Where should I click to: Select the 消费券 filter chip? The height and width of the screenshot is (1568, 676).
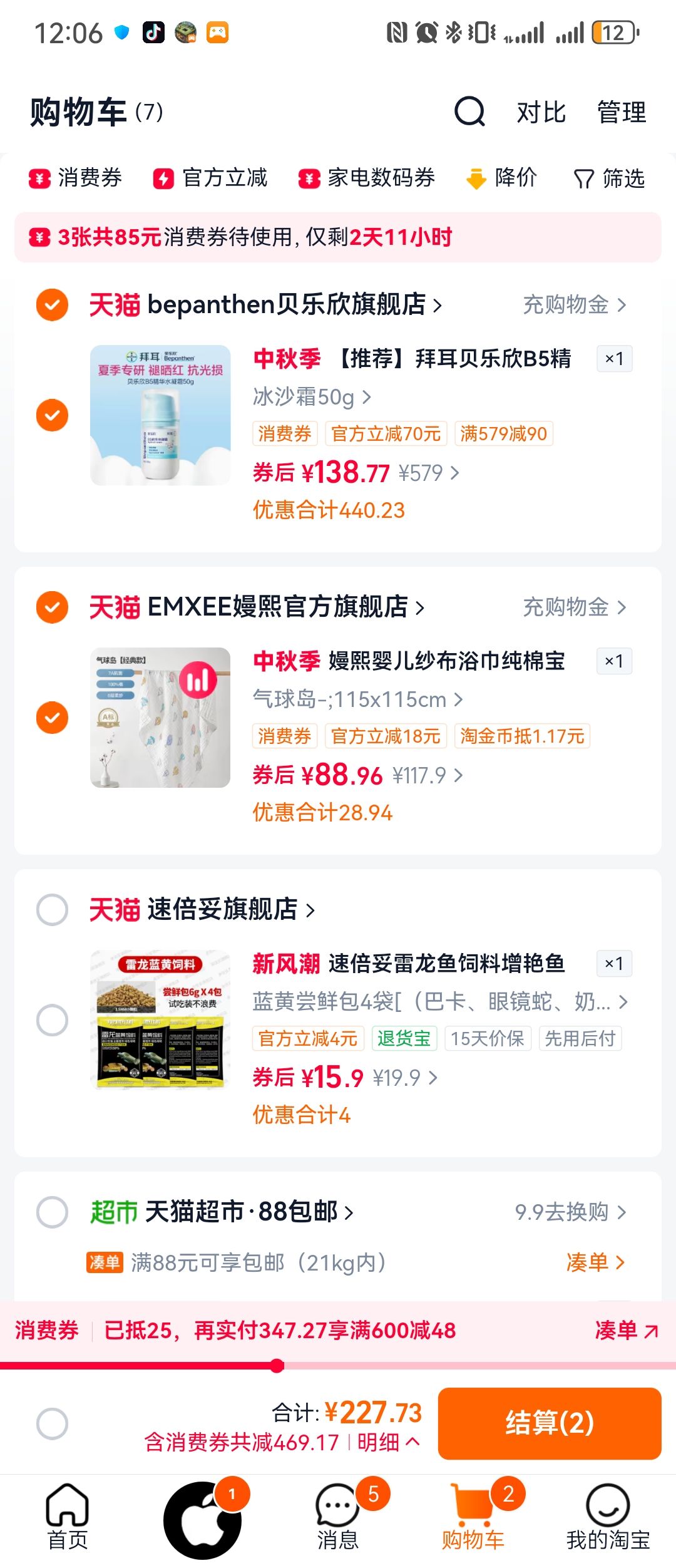pyautogui.click(x=76, y=178)
